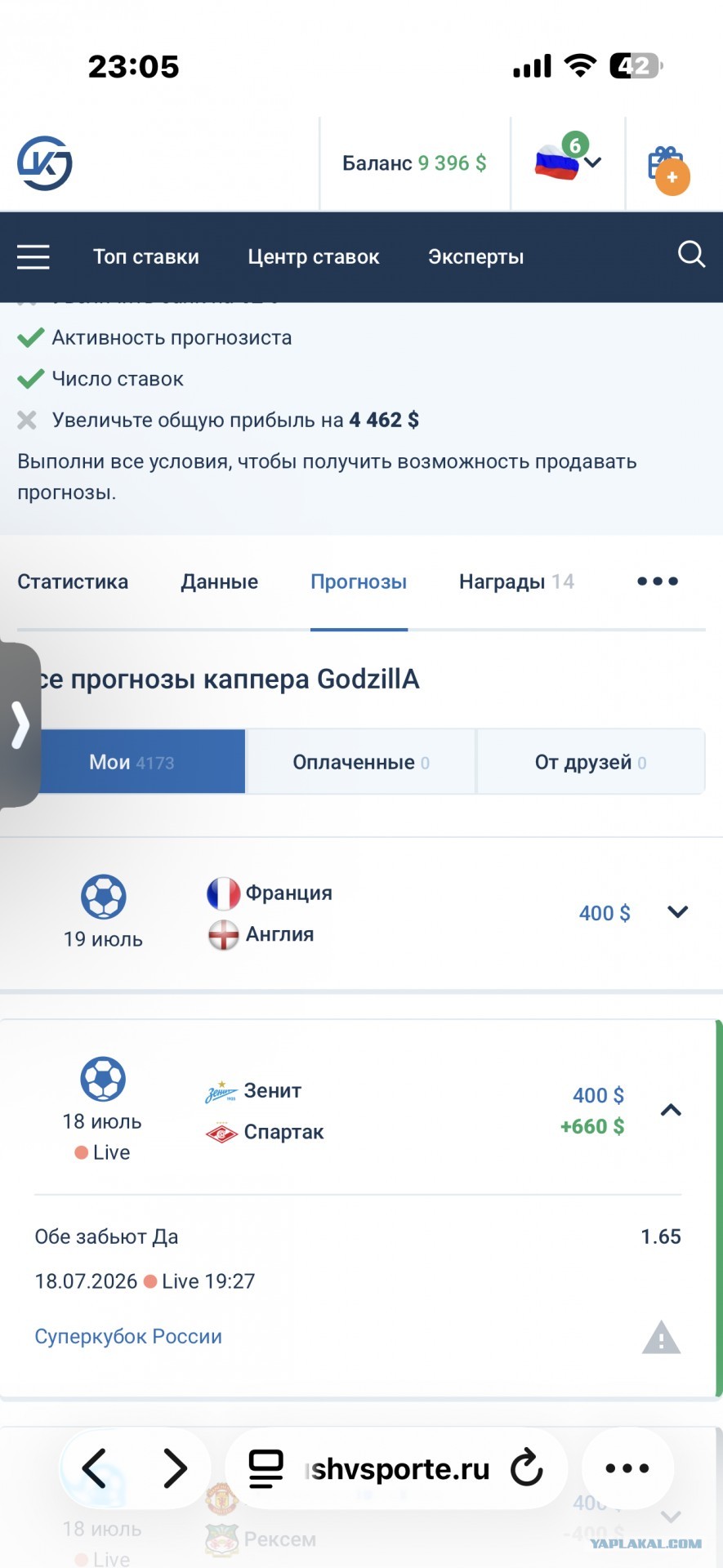Open Топ ставки section
The width and height of the screenshot is (723, 1568).
click(146, 256)
